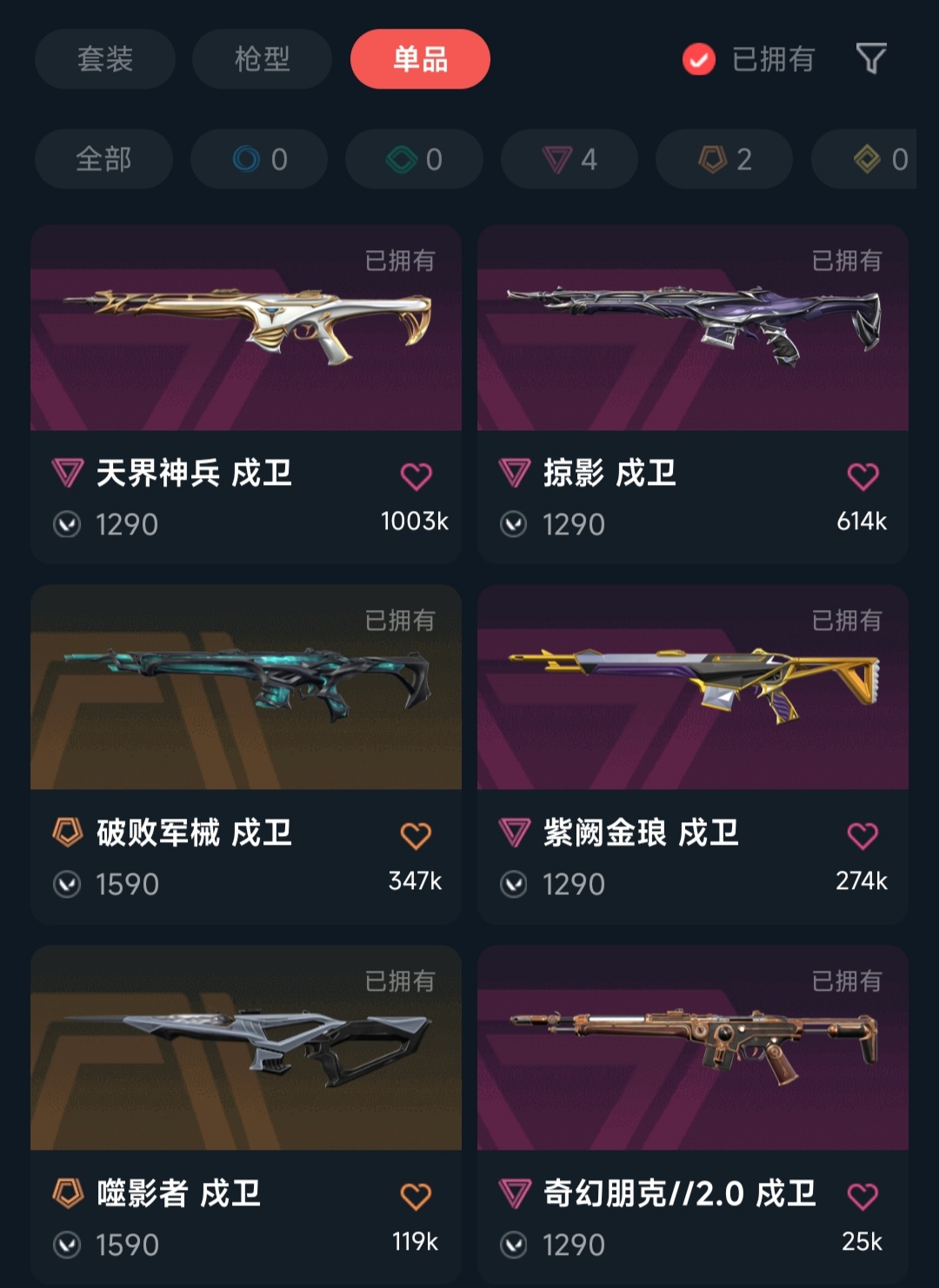Filter by blue circle tier chip
The width and height of the screenshot is (939, 1288).
[x=259, y=159]
